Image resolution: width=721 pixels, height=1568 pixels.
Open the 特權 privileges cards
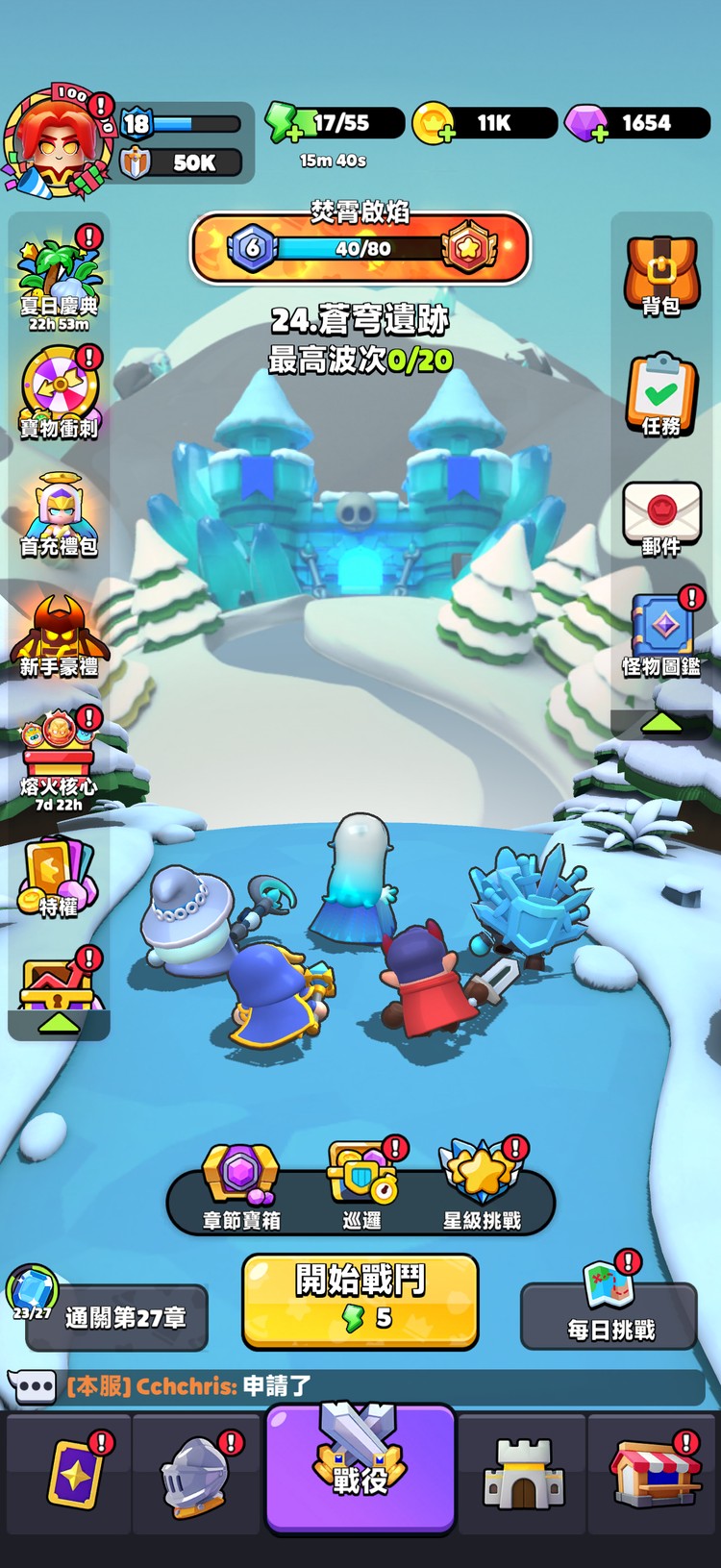(x=60, y=877)
